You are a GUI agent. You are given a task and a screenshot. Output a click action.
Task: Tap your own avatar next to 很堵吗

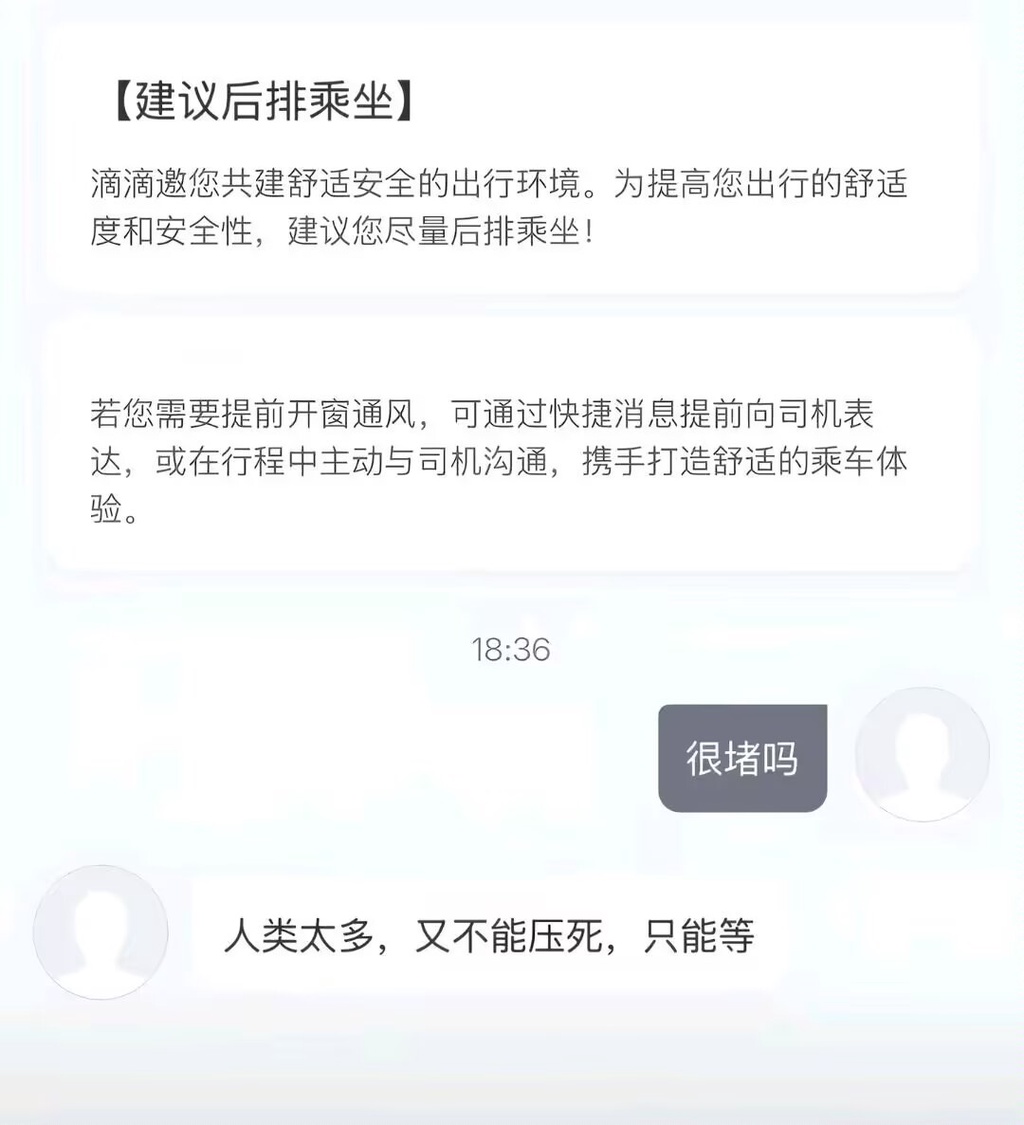922,754
